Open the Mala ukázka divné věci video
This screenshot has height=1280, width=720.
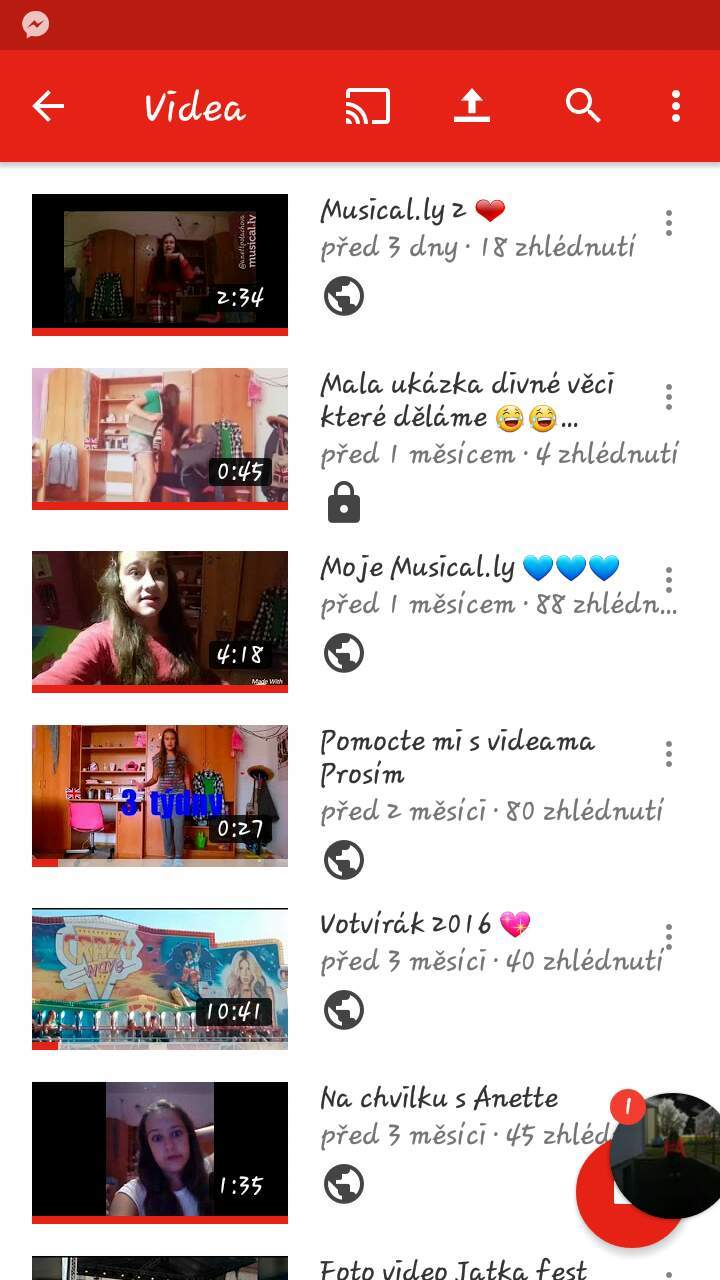(x=160, y=439)
